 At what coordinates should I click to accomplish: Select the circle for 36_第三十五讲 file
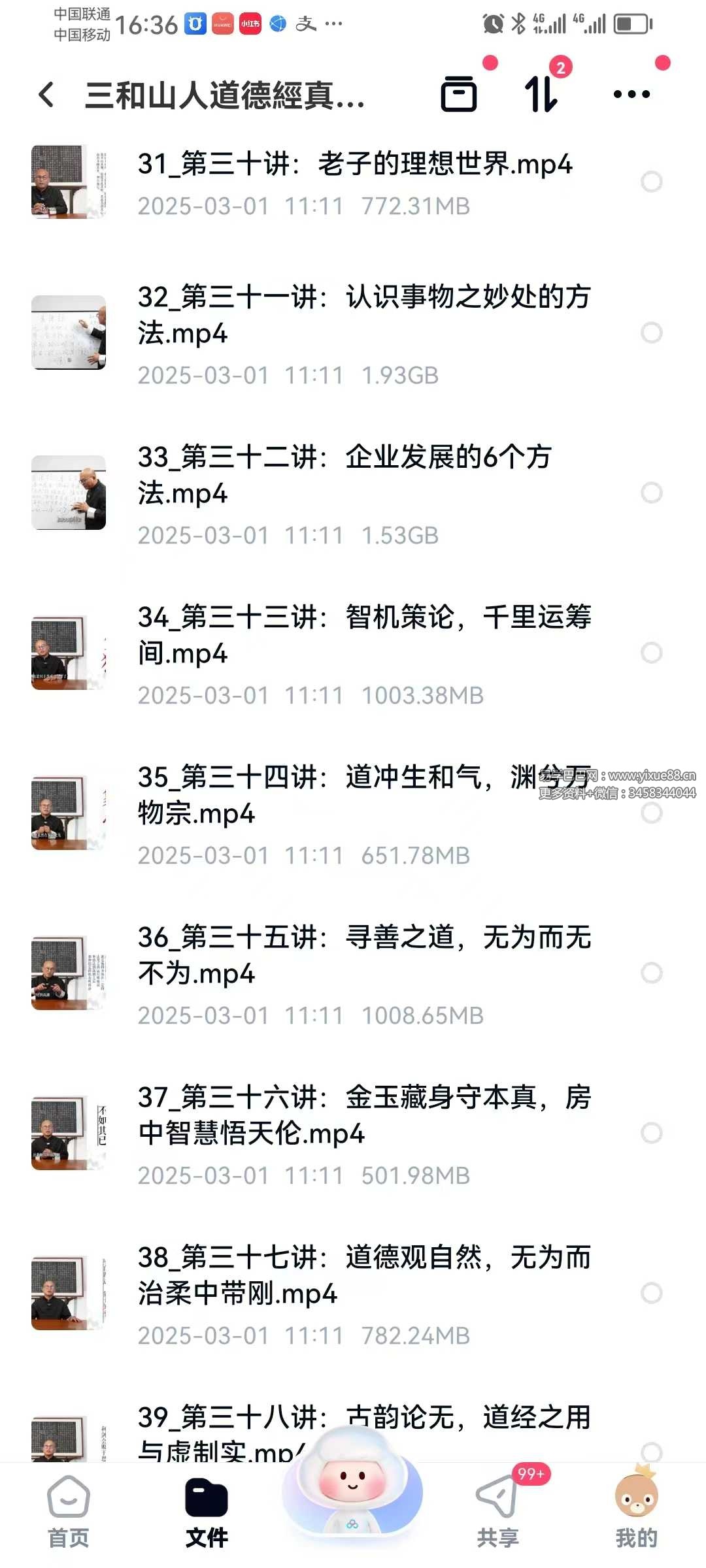coord(651,973)
